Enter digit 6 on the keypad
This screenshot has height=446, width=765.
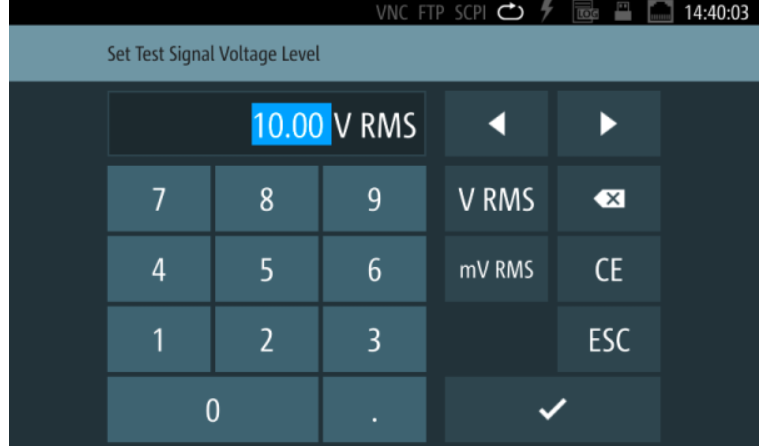374,270
